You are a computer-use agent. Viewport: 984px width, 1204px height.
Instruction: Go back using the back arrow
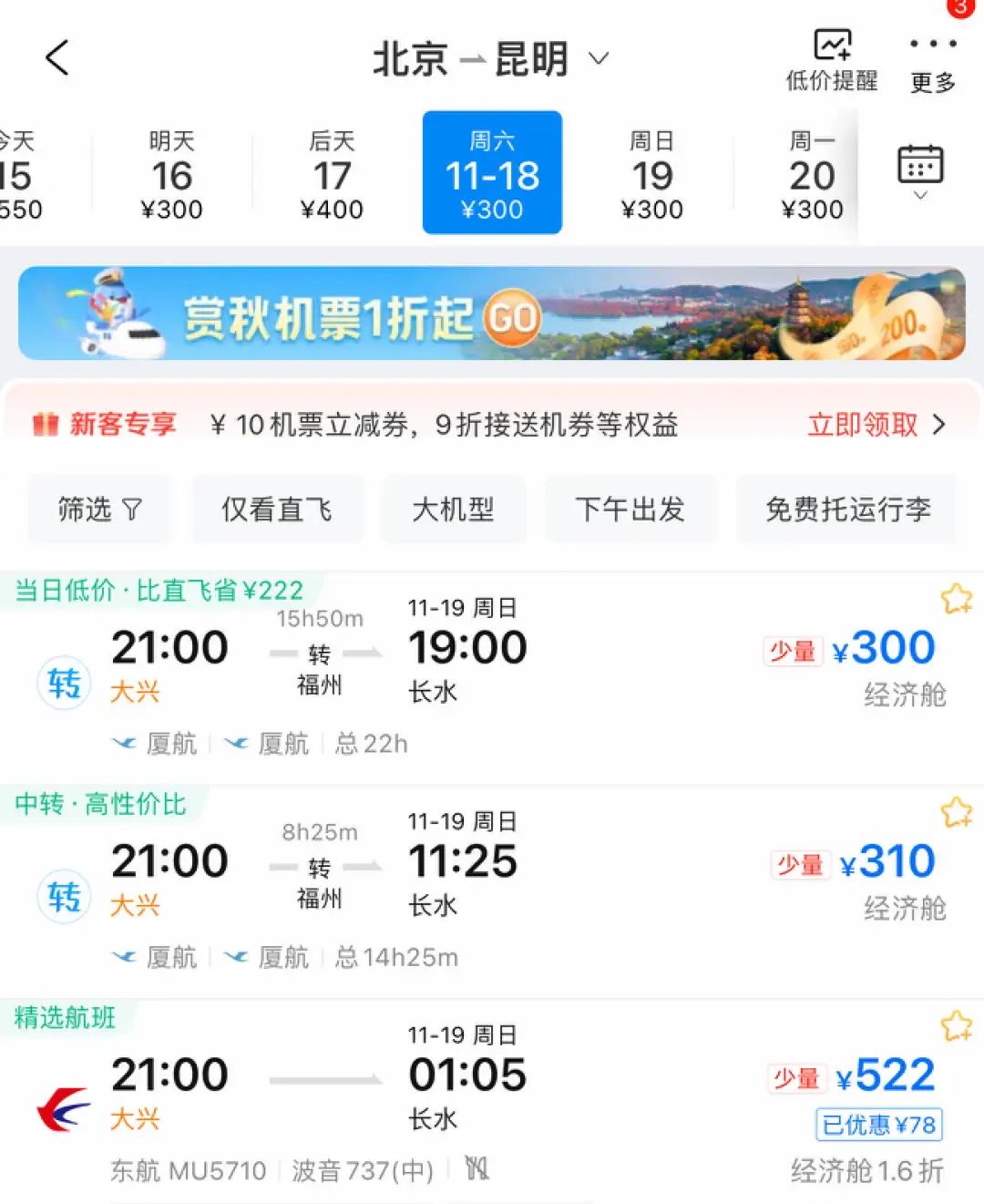(57, 58)
